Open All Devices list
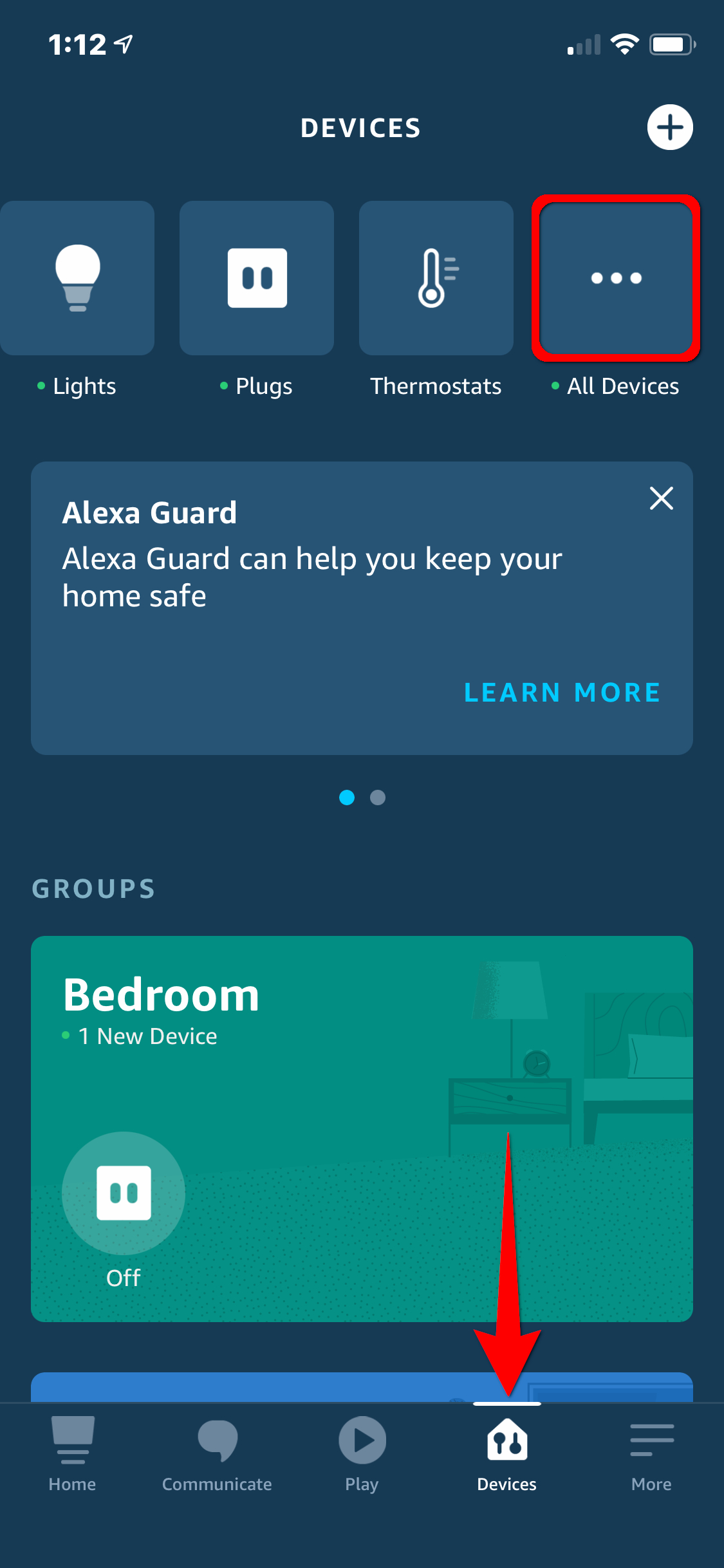Image resolution: width=724 pixels, height=1568 pixels. click(616, 277)
